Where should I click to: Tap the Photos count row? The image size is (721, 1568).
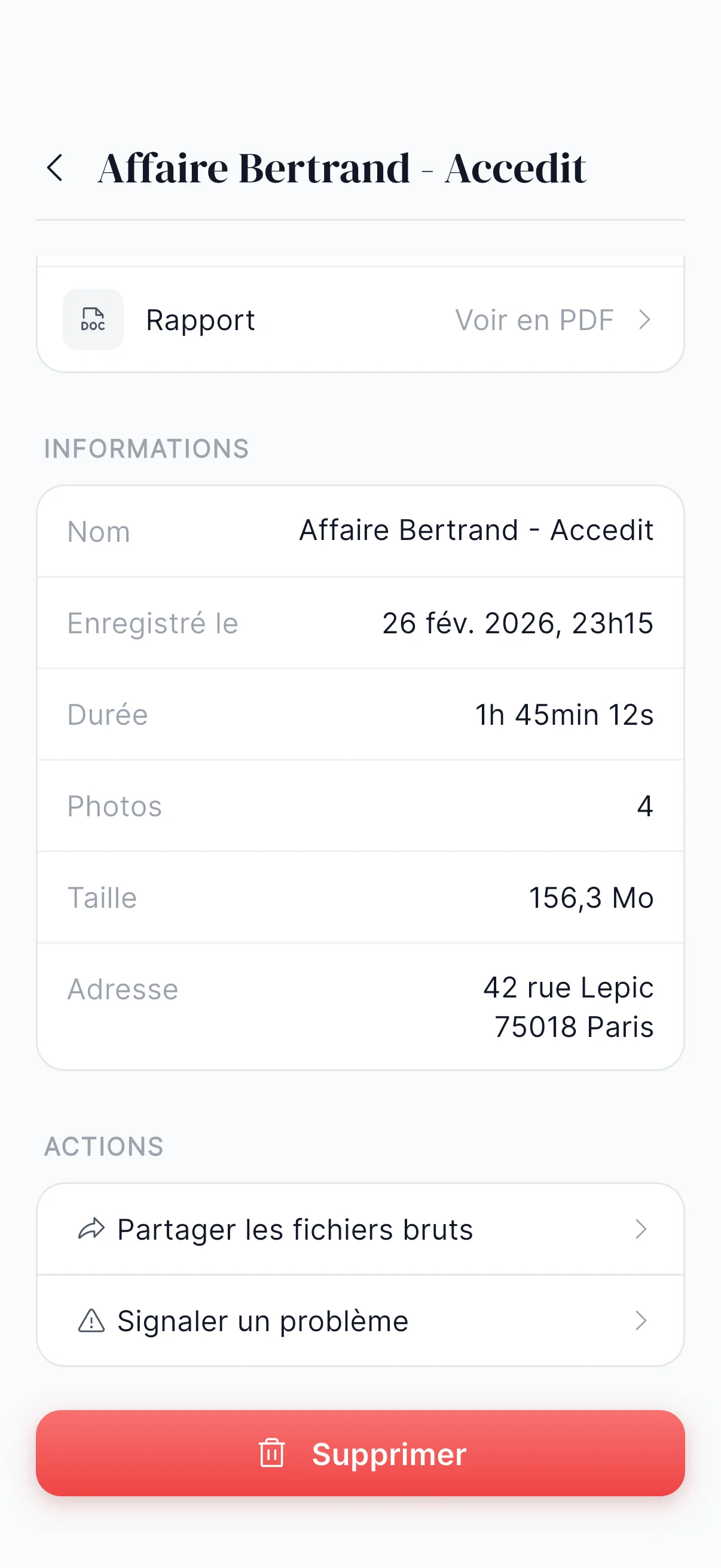[x=361, y=806]
